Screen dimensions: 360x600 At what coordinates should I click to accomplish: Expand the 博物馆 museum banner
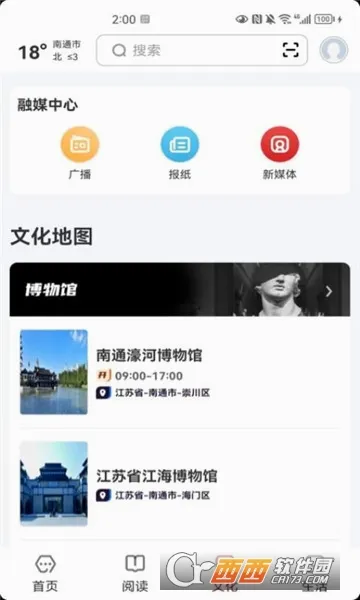pos(180,289)
